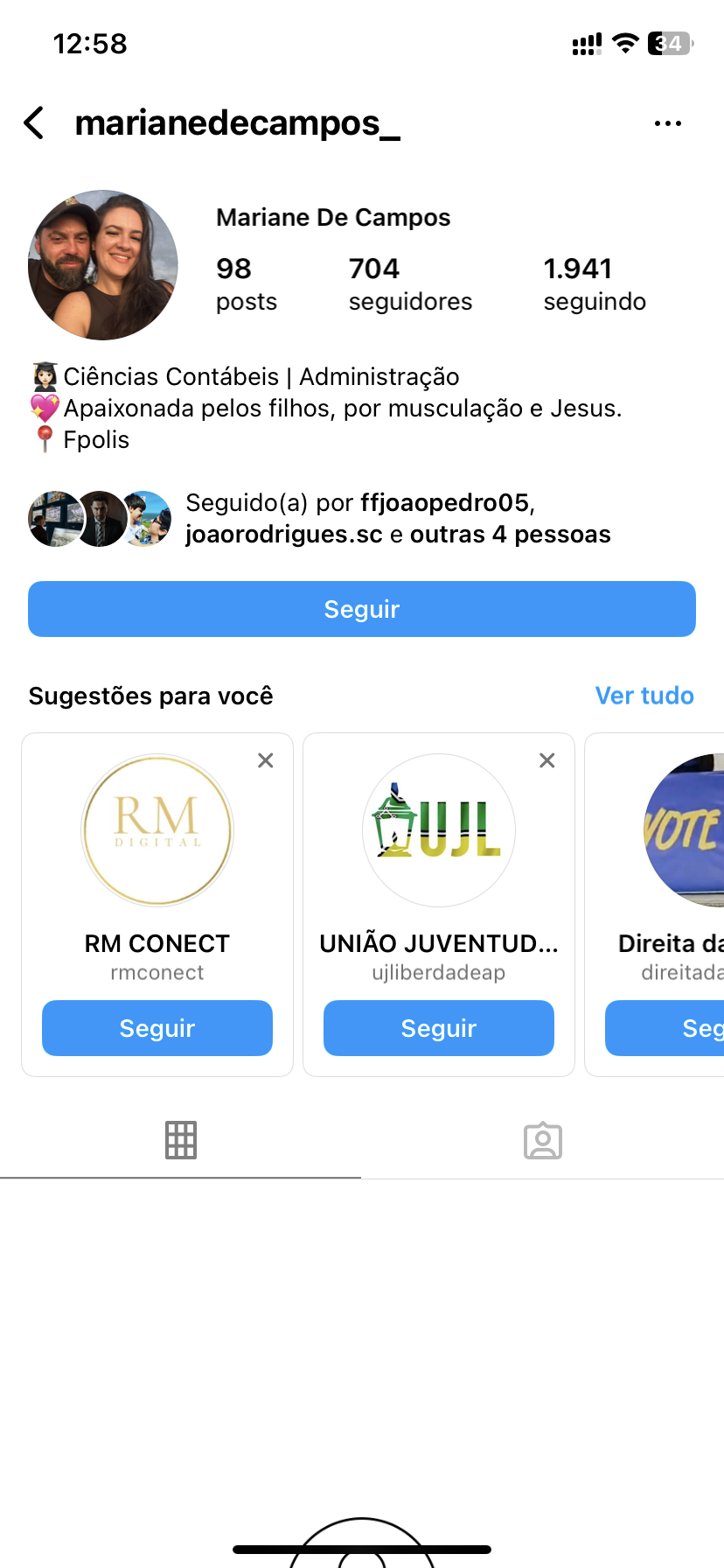
Task: Show mutual followers Seguido(a) por list
Action: click(x=398, y=519)
